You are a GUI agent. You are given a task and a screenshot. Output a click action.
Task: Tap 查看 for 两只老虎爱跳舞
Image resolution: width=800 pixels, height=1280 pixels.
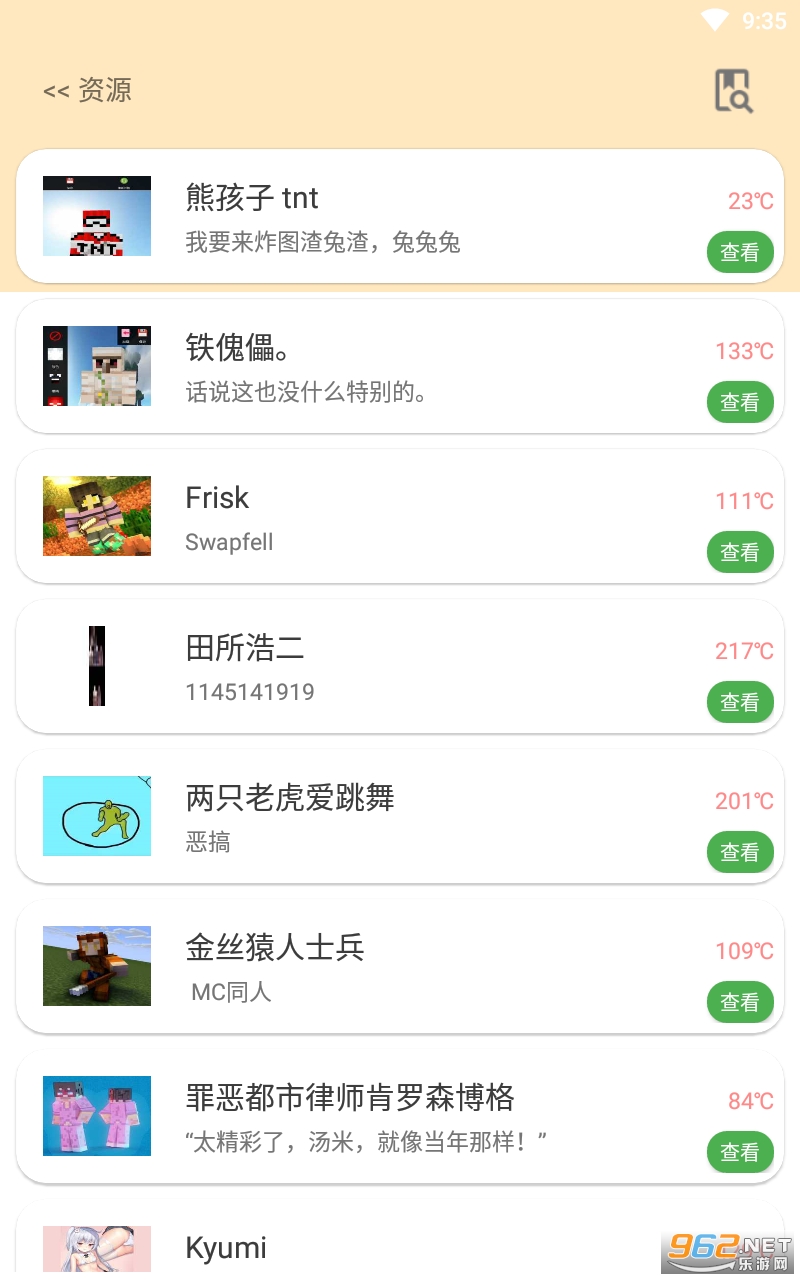tap(740, 852)
